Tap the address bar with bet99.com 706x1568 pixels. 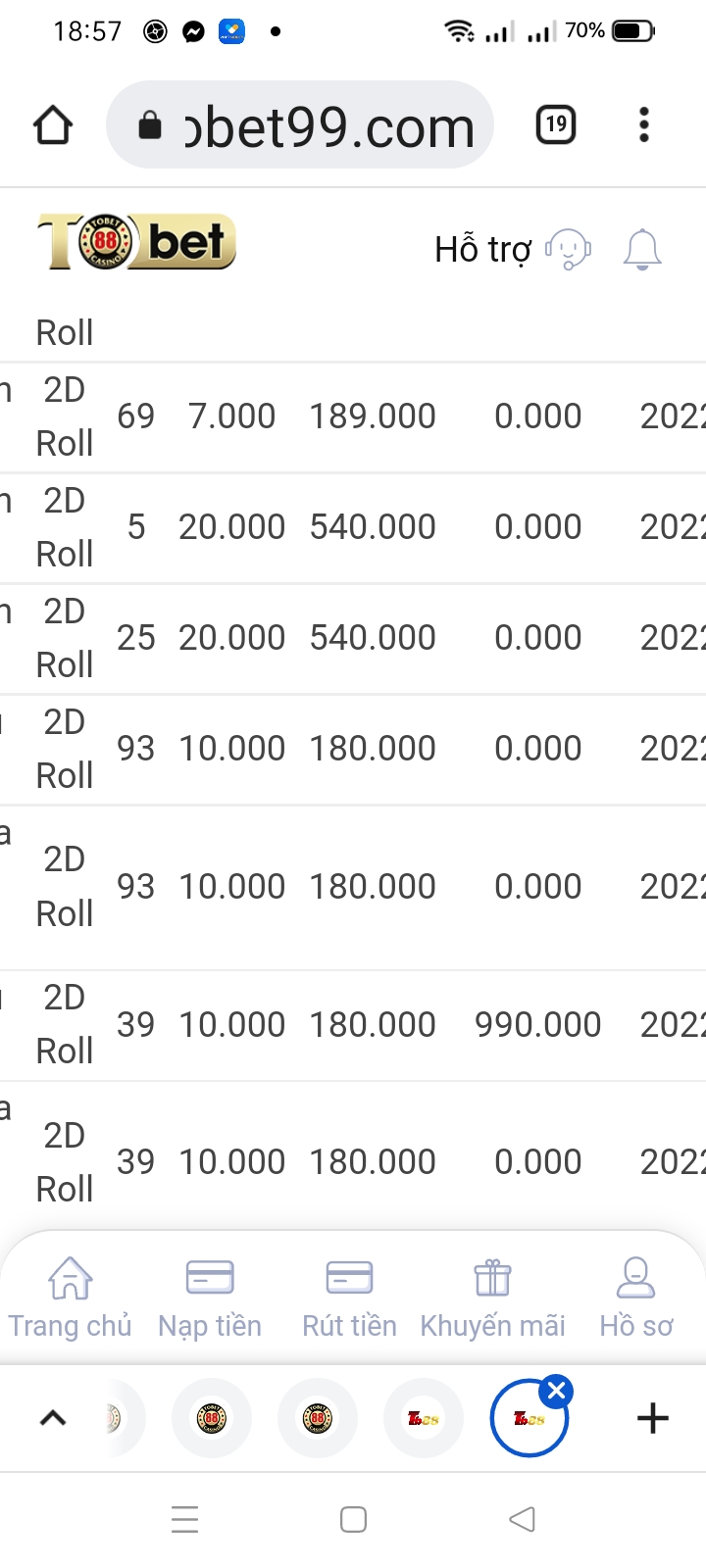click(x=300, y=125)
